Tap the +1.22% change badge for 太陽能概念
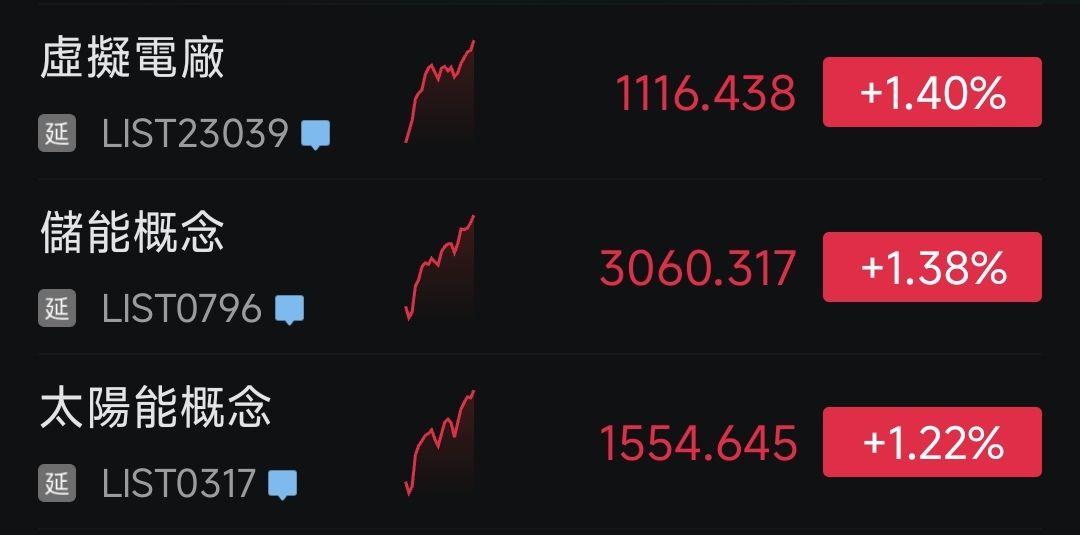Viewport: 1080px width, 535px height. tap(932, 442)
